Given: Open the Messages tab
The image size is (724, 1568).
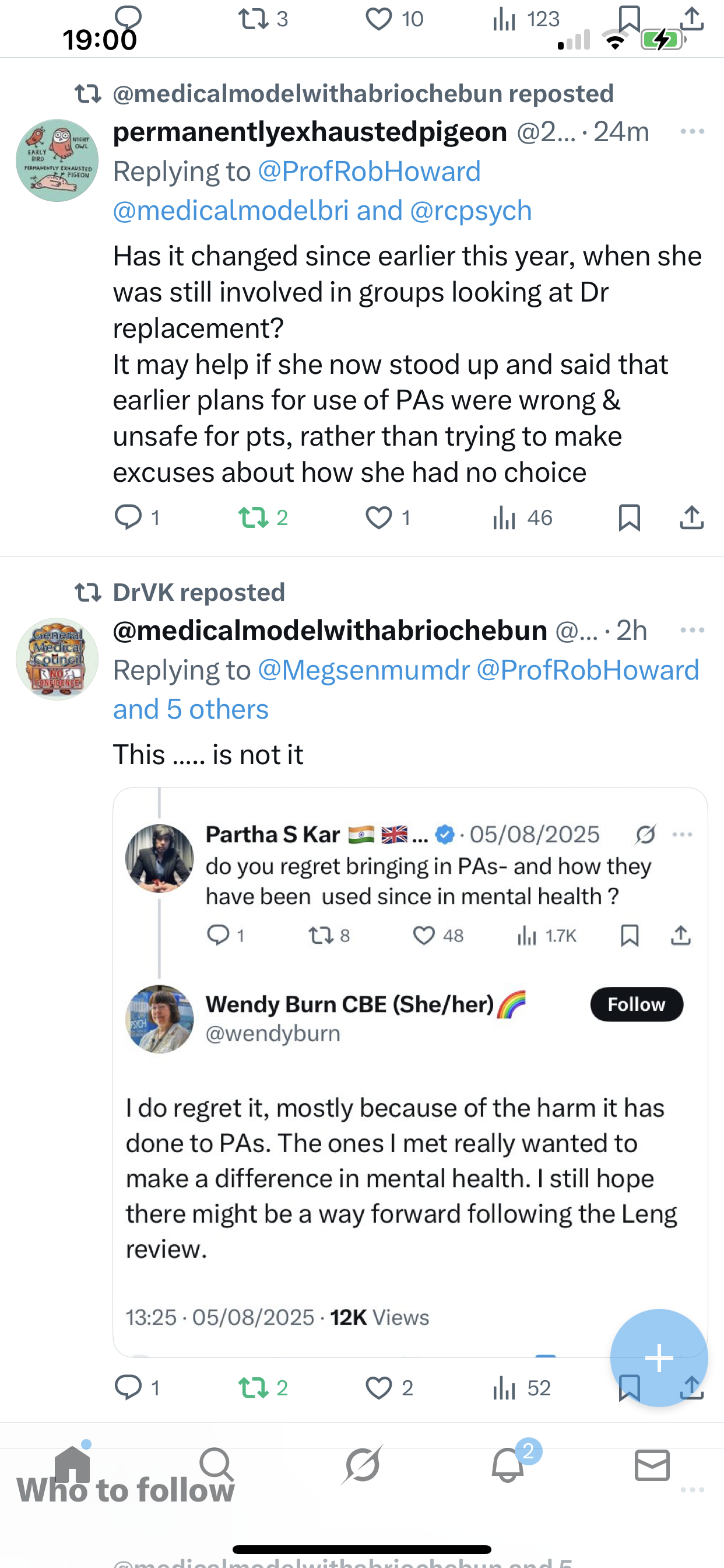Looking at the screenshot, I should 652,1465.
